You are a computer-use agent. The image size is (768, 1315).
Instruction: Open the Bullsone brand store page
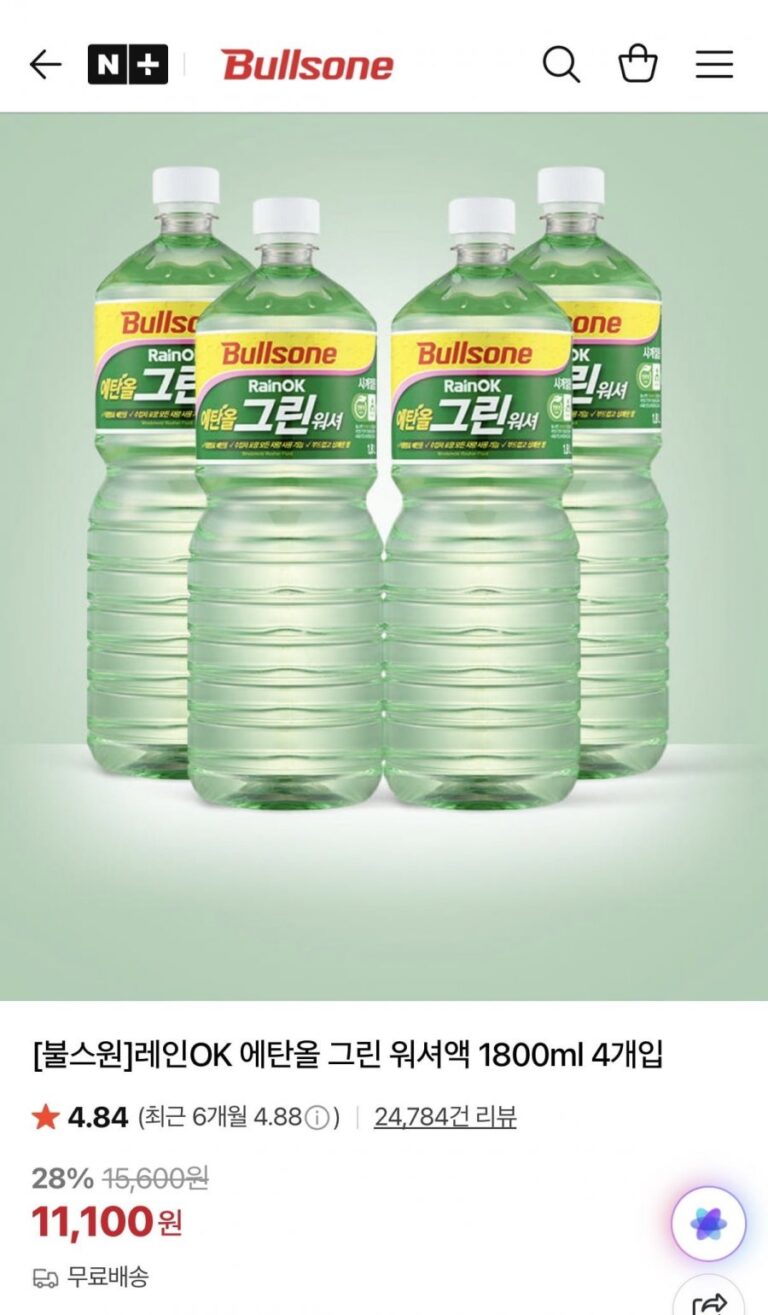(x=307, y=66)
